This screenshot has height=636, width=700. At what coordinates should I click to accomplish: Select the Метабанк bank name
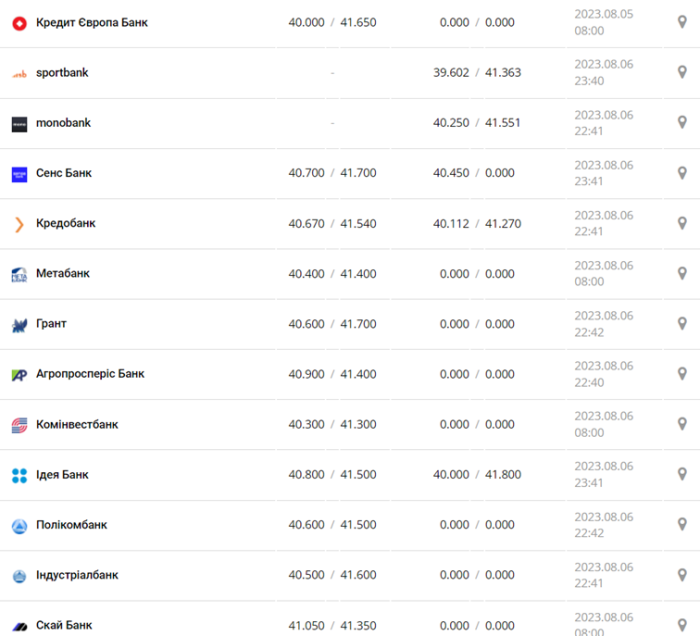click(62, 274)
